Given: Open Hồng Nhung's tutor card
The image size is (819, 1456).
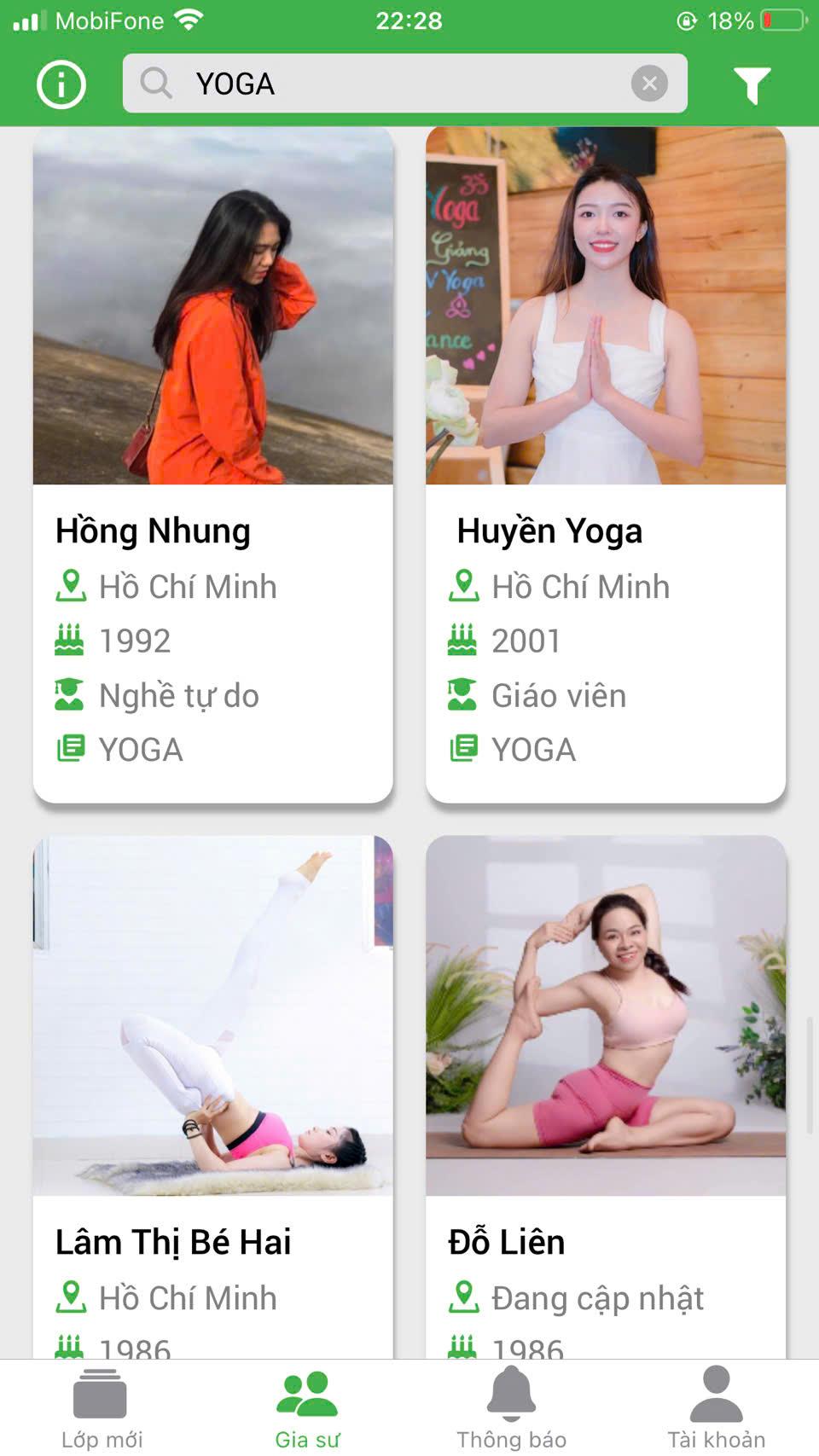Looking at the screenshot, I should [x=212, y=465].
